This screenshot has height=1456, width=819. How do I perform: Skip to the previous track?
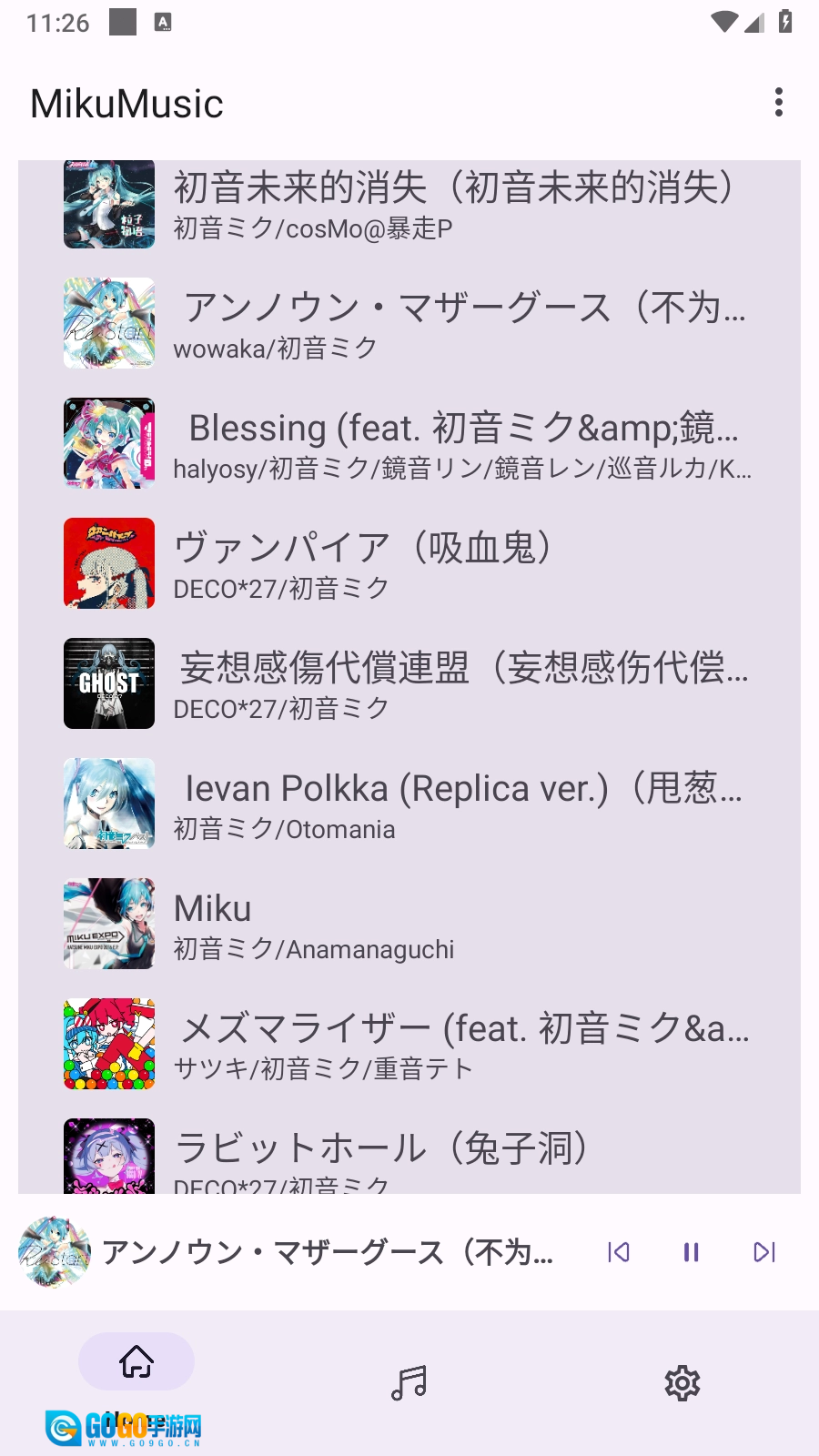619,1252
